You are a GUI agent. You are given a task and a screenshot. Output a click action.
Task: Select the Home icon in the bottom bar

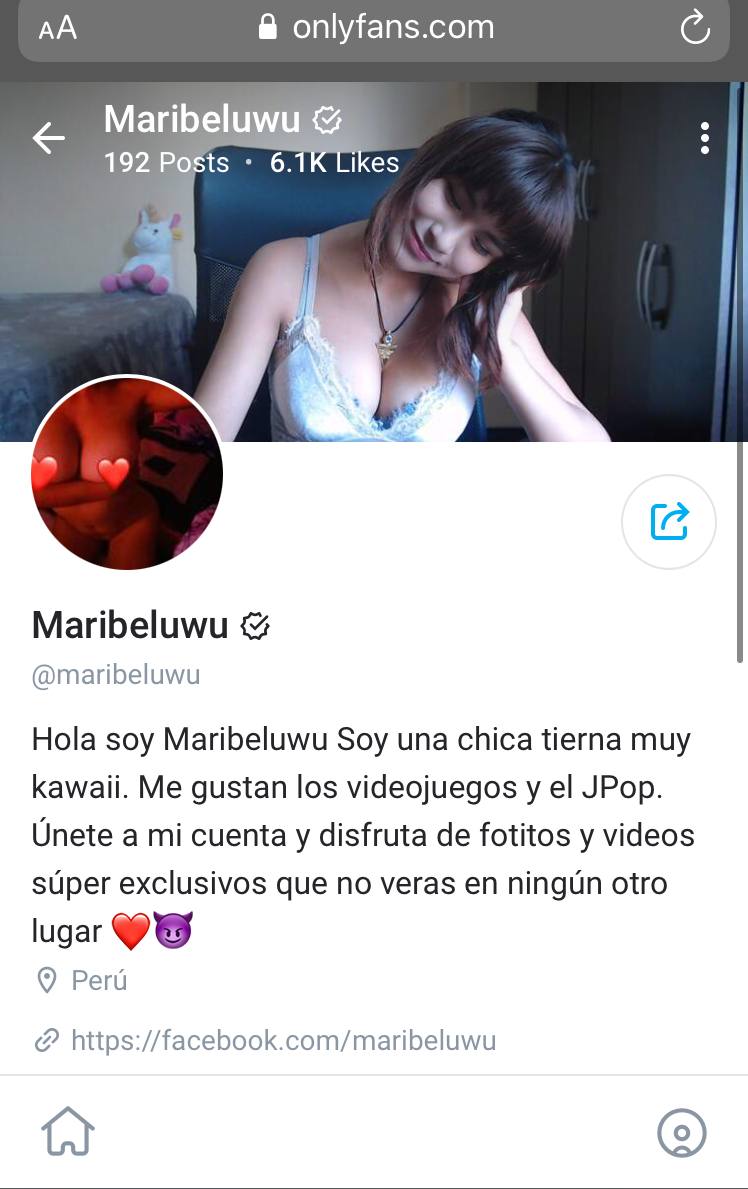point(67,1131)
